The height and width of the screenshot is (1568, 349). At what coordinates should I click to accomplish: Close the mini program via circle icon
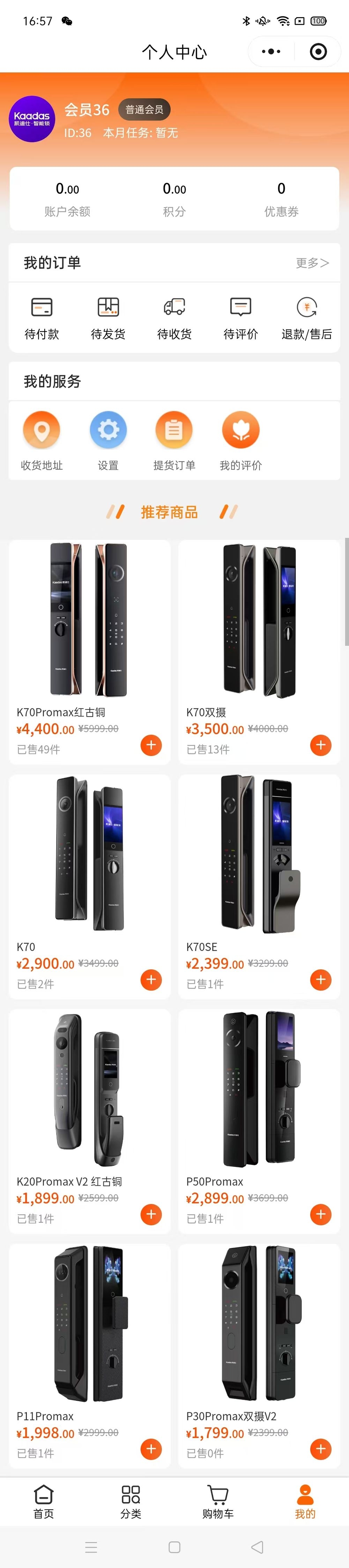pos(318,52)
